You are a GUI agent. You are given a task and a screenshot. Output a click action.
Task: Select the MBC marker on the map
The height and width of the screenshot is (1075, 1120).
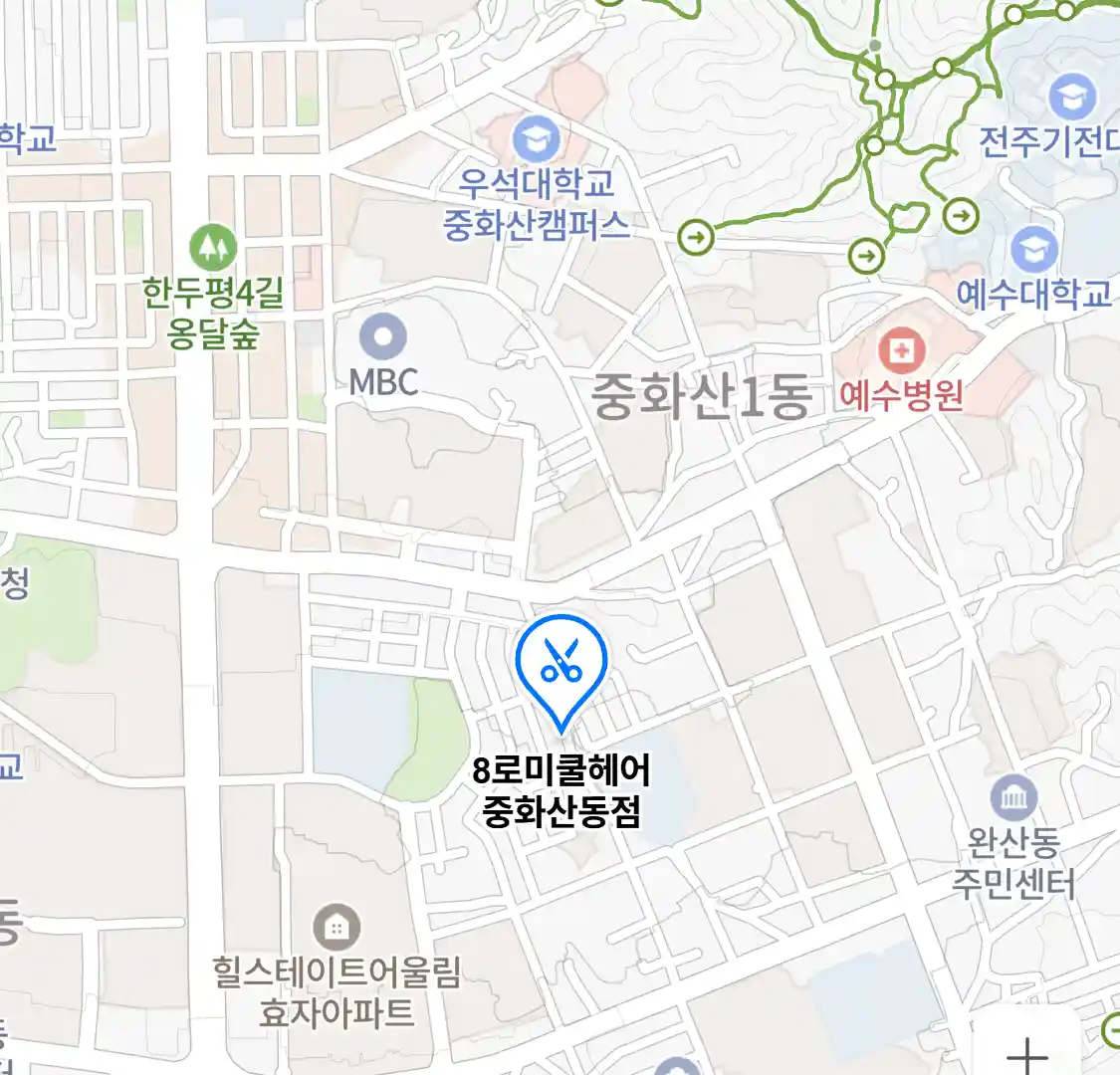383,337
